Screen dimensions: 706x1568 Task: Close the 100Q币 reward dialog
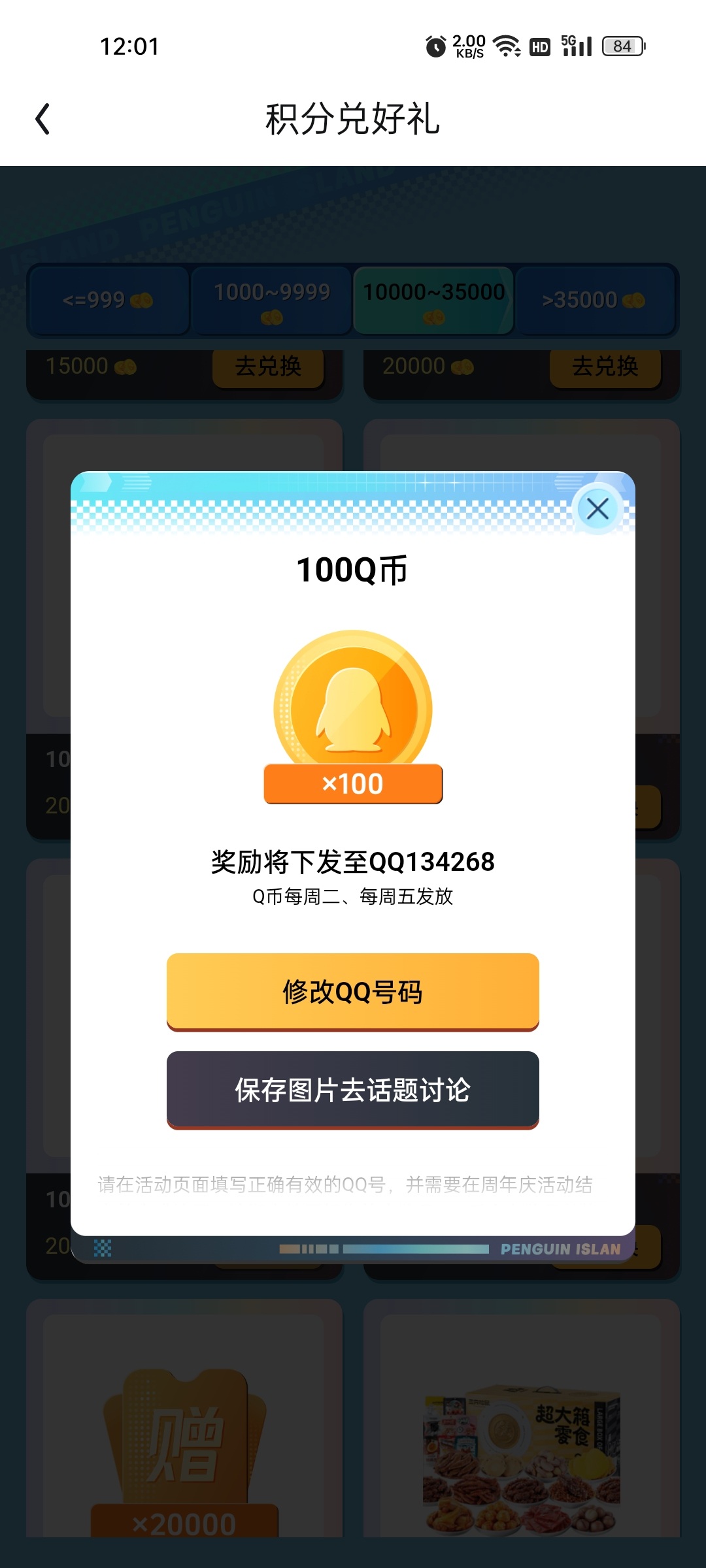597,508
